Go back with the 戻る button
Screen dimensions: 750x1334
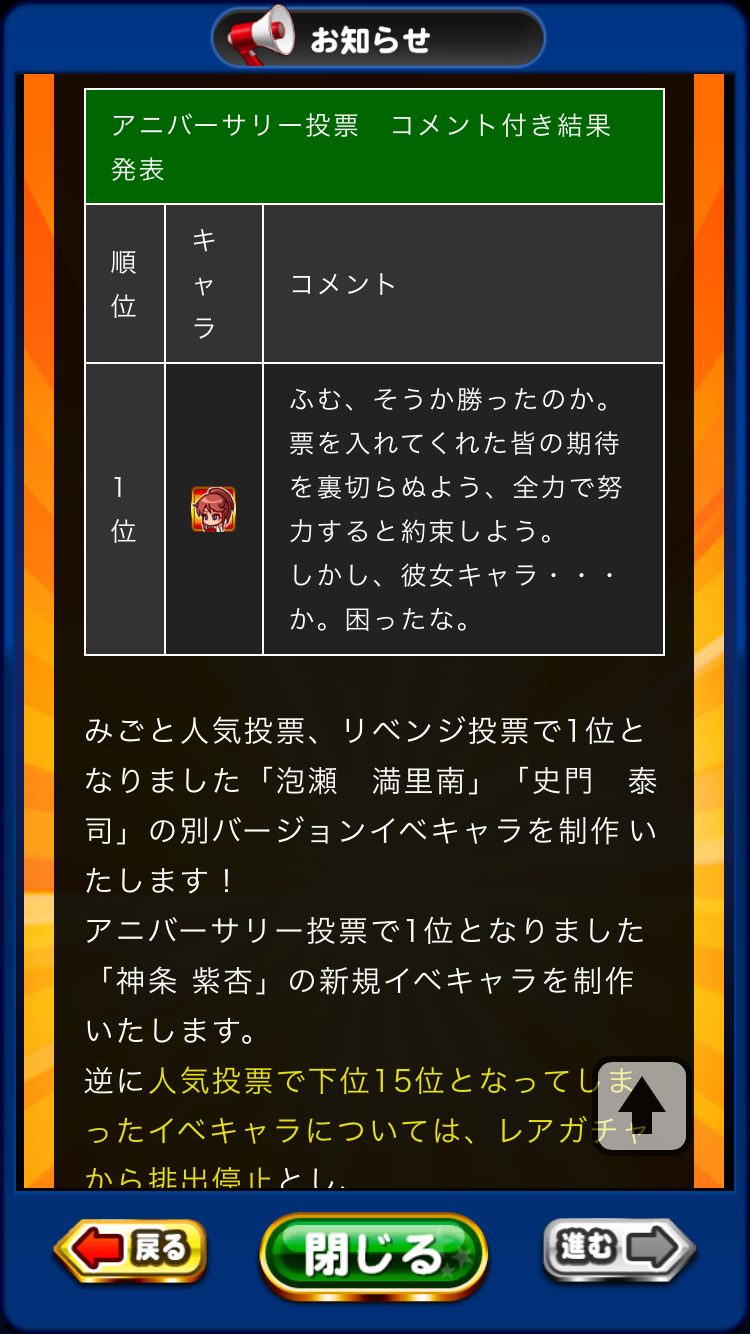[x=130, y=1249]
